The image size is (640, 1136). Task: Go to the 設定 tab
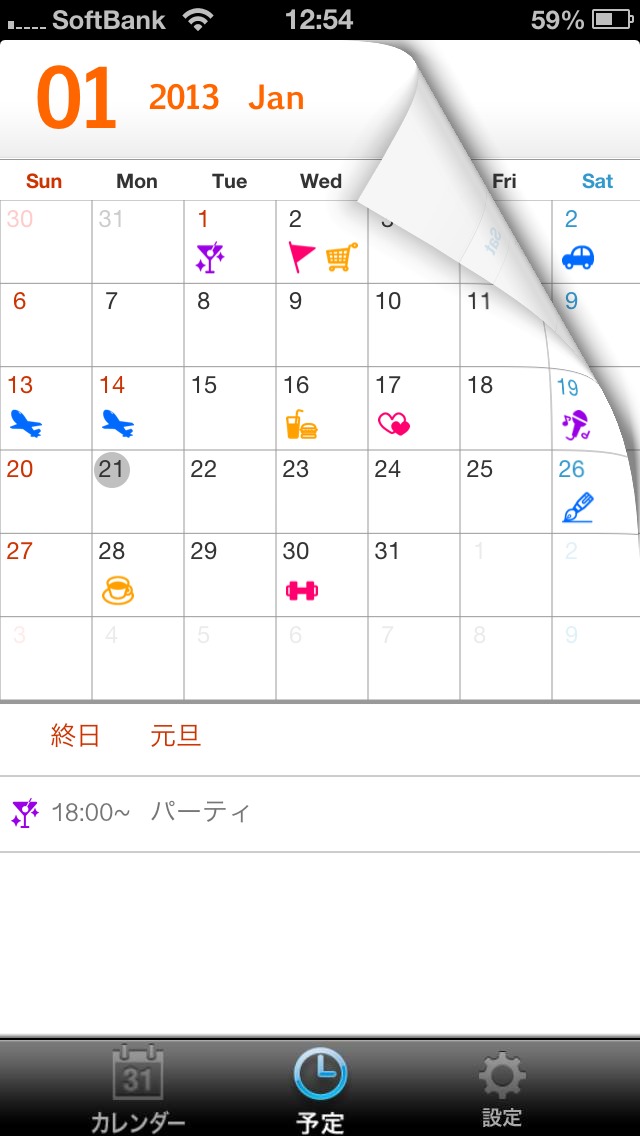(501, 1087)
